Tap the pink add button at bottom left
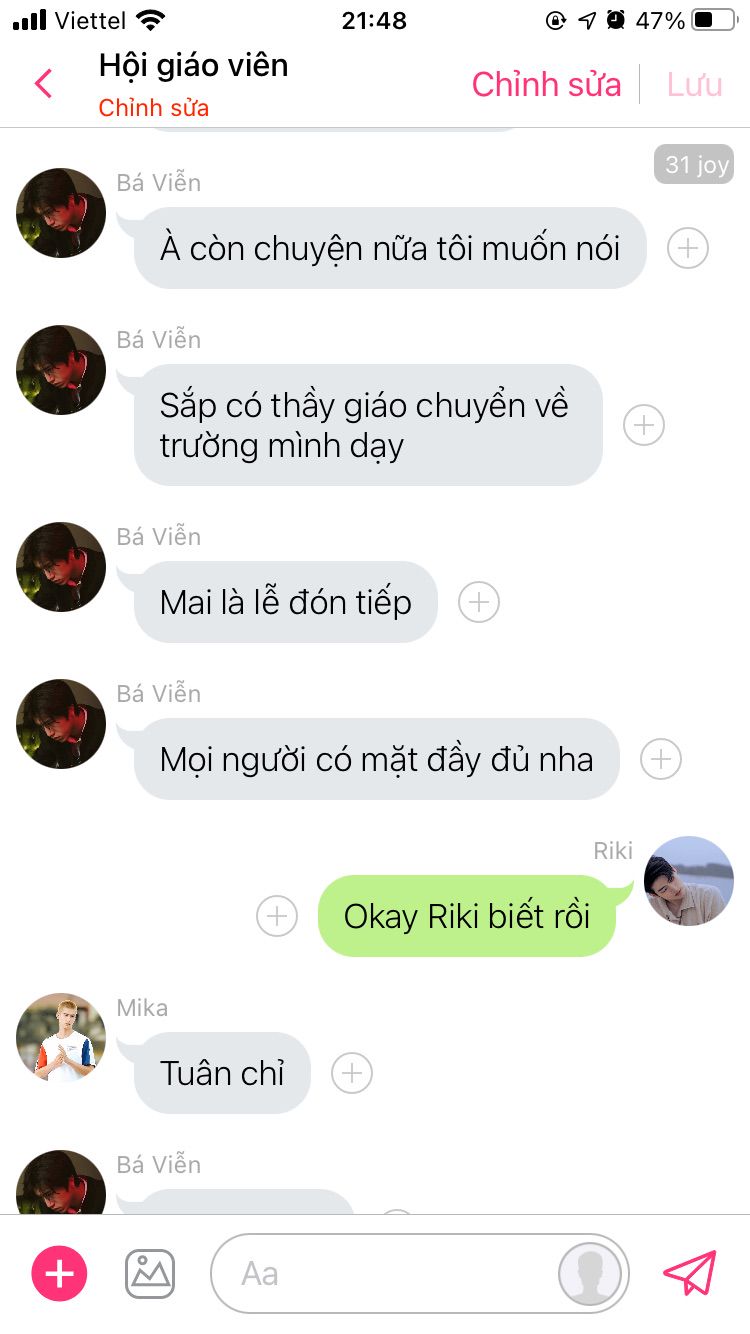 pyautogui.click(x=60, y=1274)
